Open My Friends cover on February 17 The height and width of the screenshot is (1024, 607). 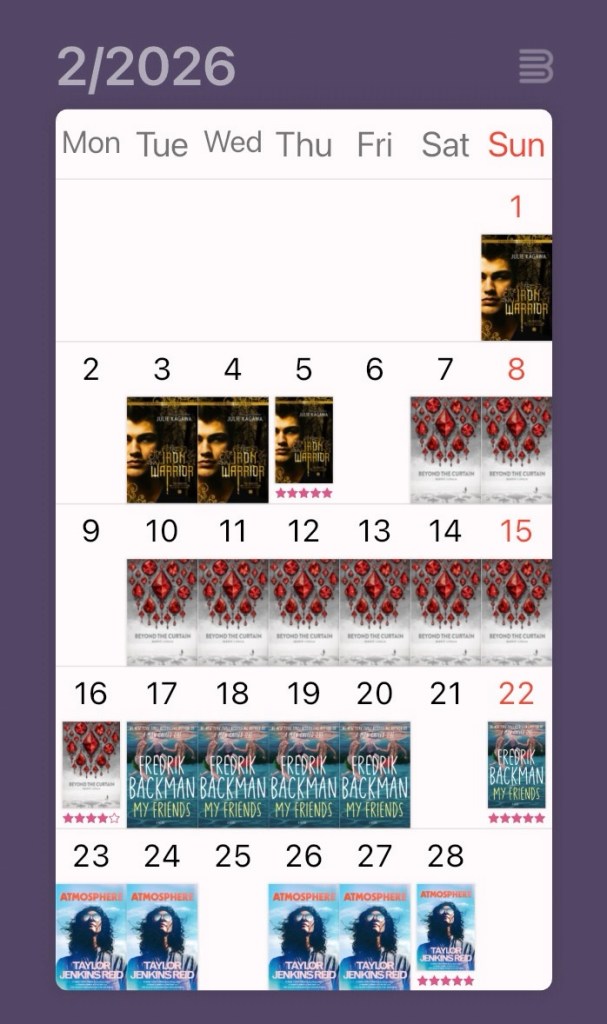162,774
